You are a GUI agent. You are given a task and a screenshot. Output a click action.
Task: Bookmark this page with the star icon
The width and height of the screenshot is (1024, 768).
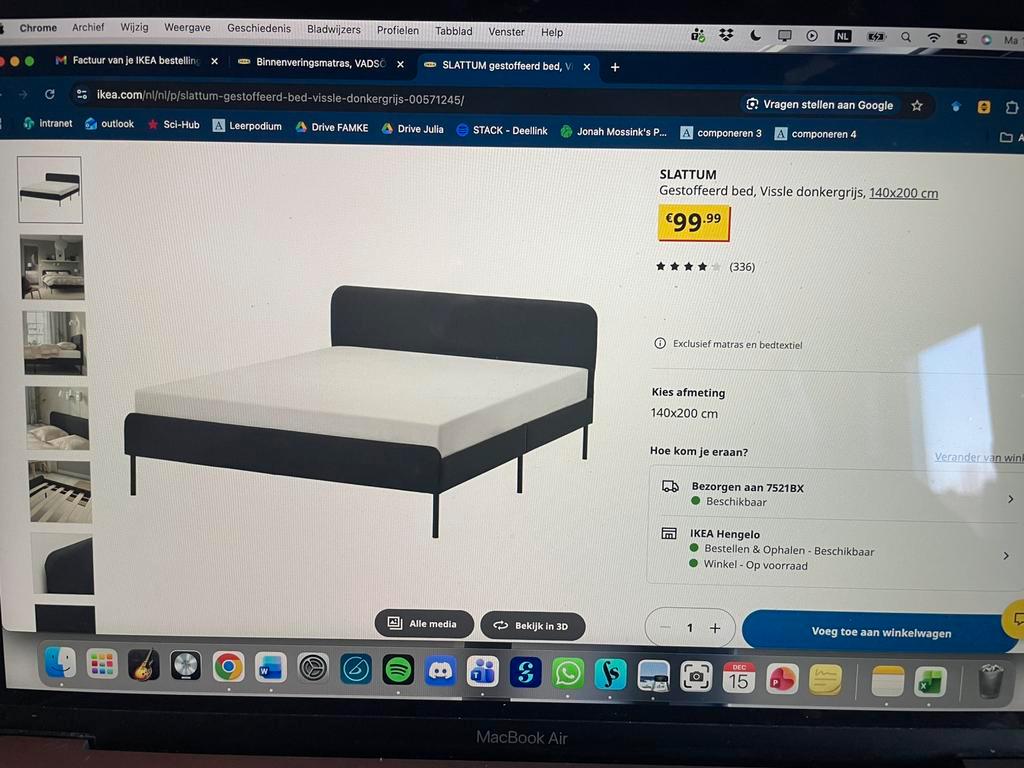click(x=916, y=105)
